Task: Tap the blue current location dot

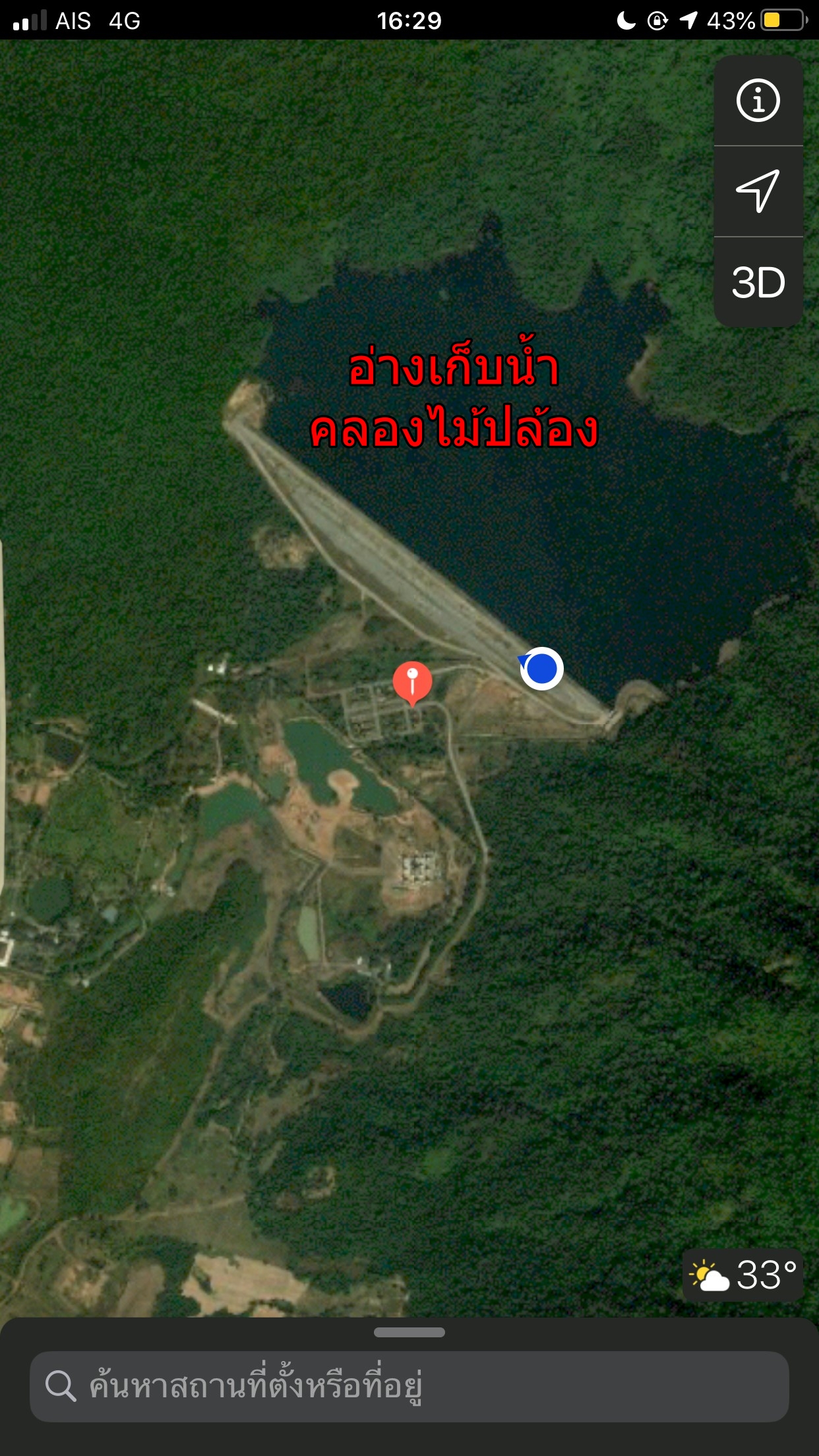Action: pos(542,670)
